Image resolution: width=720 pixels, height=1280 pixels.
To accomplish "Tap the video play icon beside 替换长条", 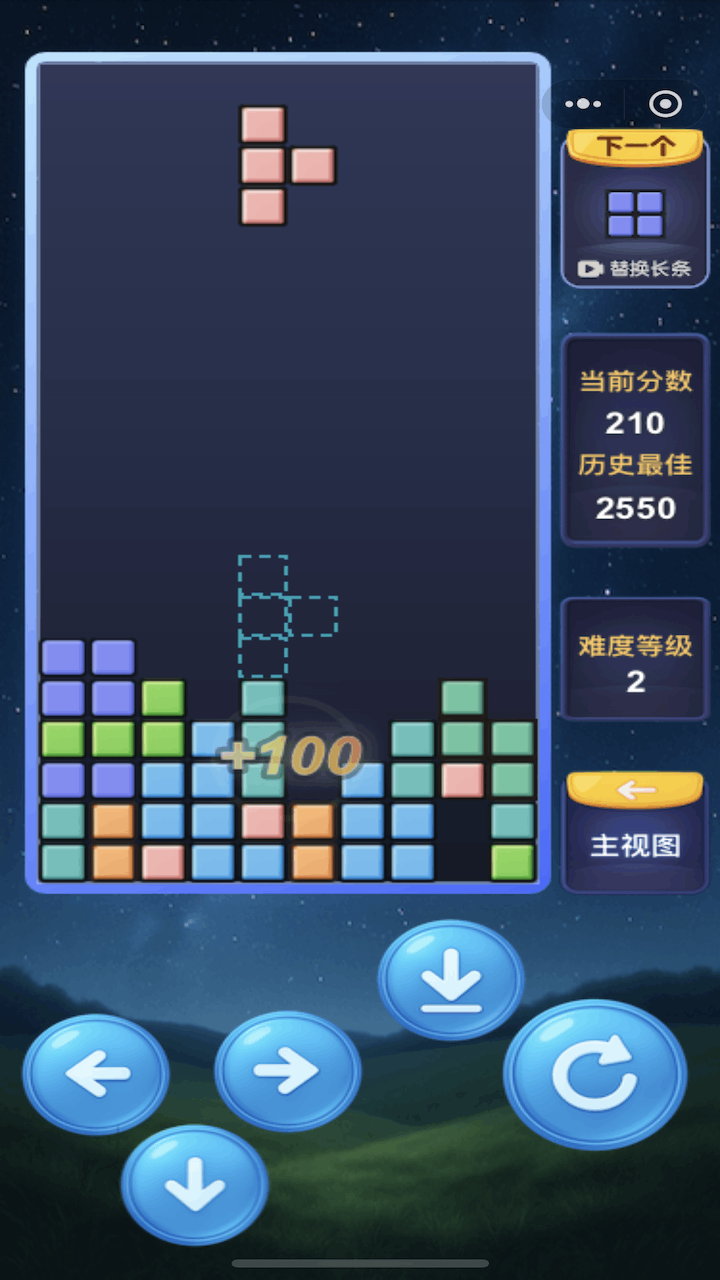I will 588,268.
